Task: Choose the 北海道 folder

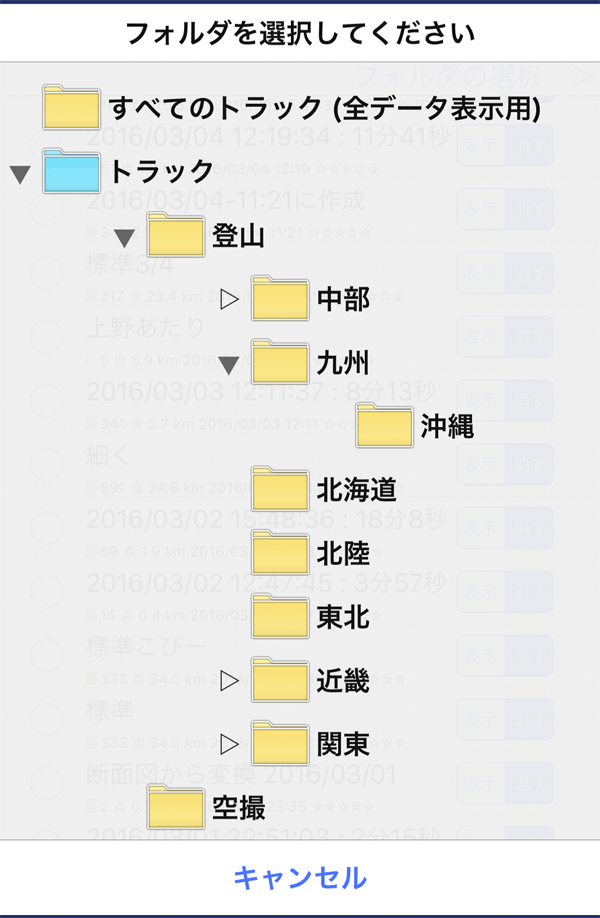Action: (x=325, y=490)
